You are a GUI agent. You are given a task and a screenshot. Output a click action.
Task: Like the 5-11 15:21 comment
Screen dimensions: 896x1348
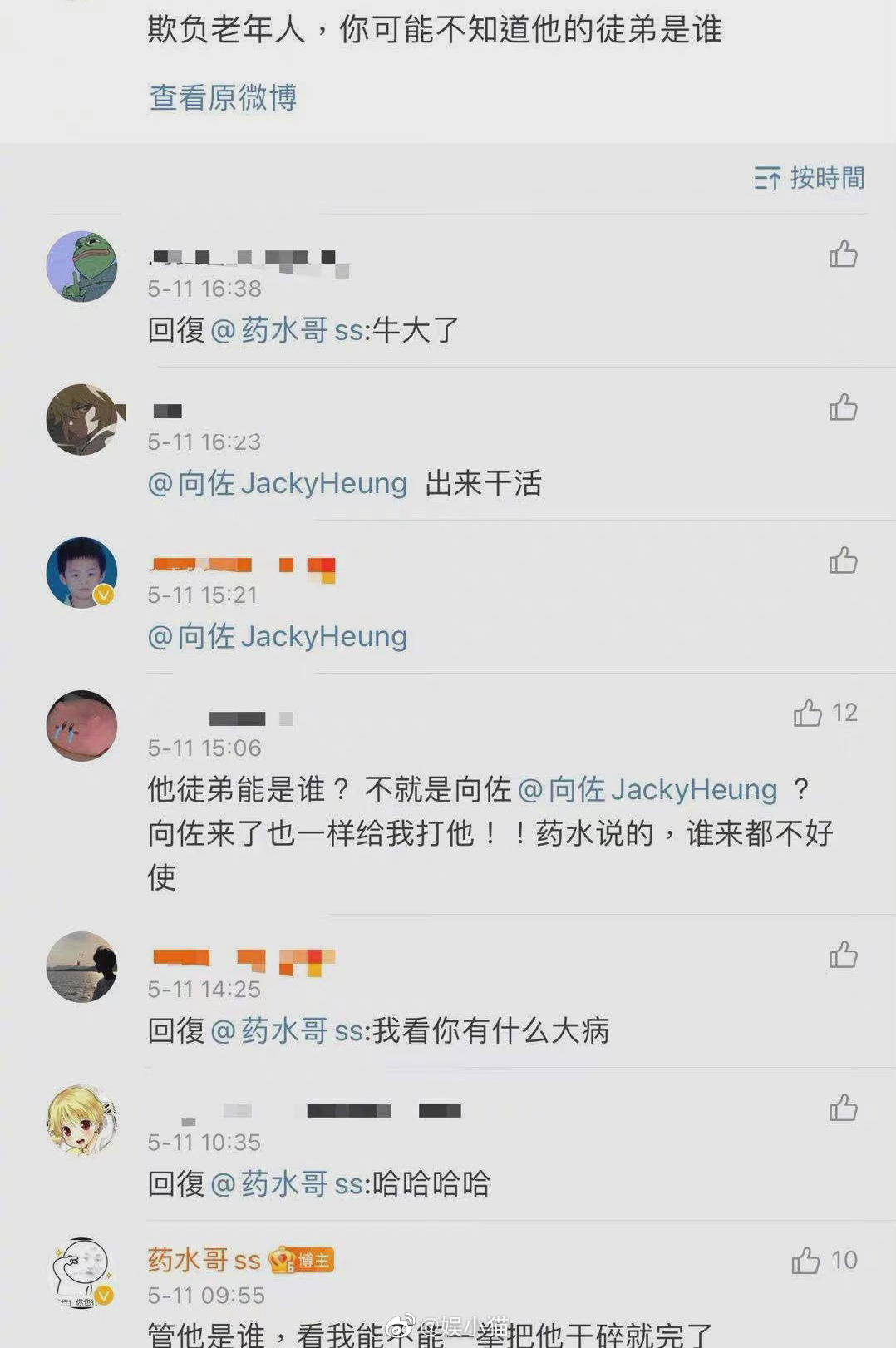843,560
